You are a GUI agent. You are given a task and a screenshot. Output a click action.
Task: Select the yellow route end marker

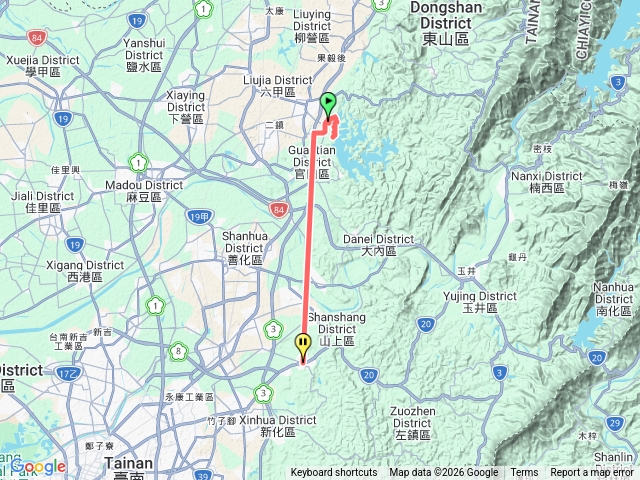coord(303,347)
